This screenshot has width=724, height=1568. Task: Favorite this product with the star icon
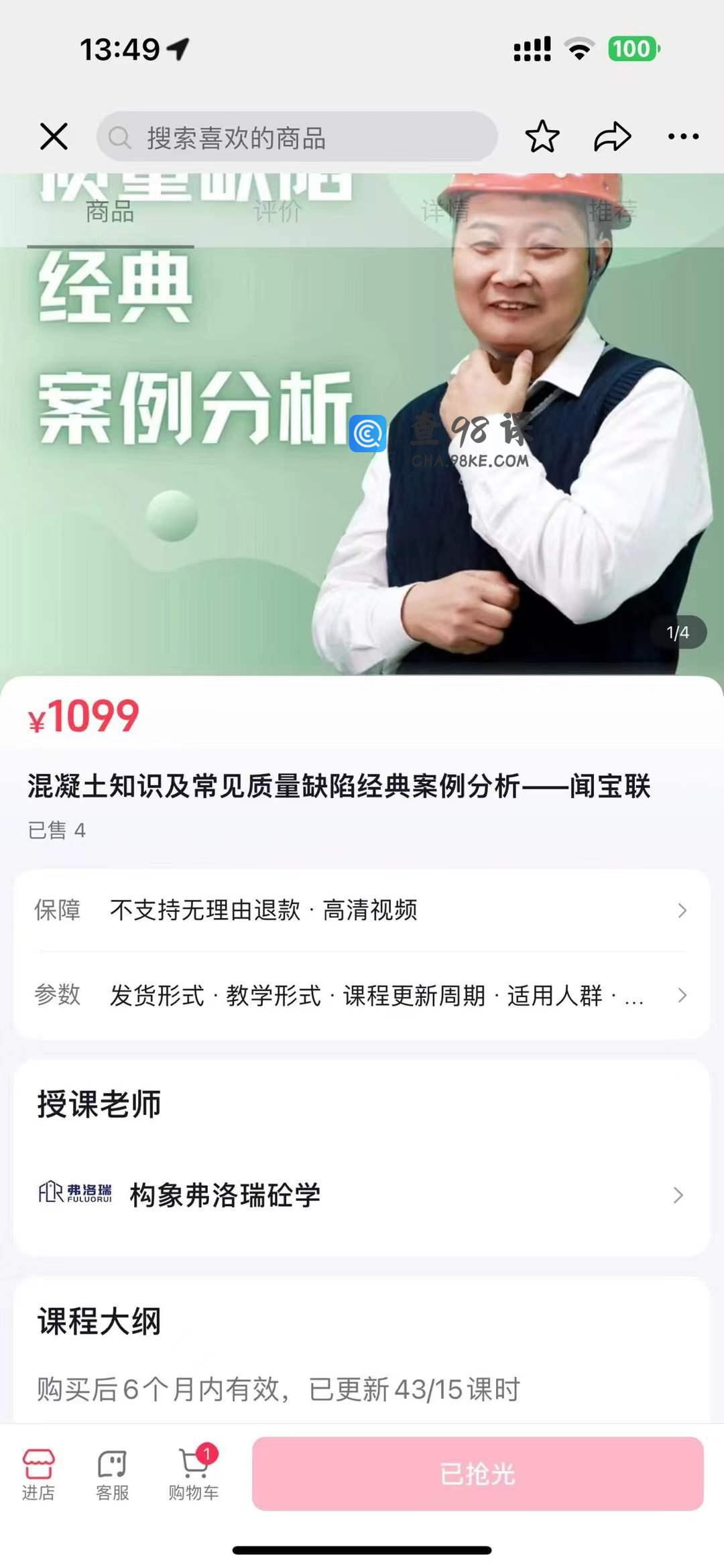click(x=542, y=137)
